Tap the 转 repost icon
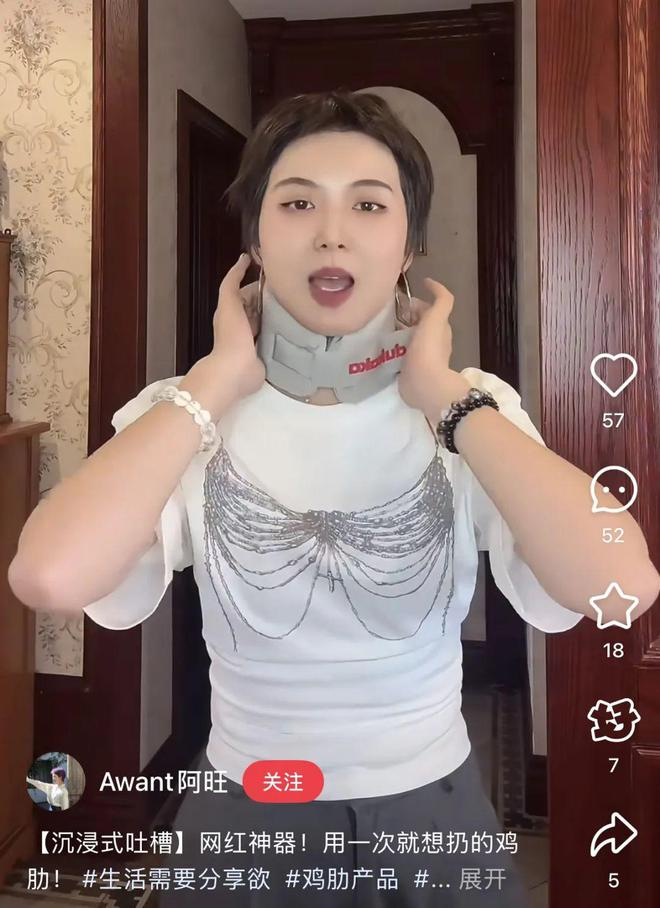This screenshot has height=908, width=660. (613, 720)
